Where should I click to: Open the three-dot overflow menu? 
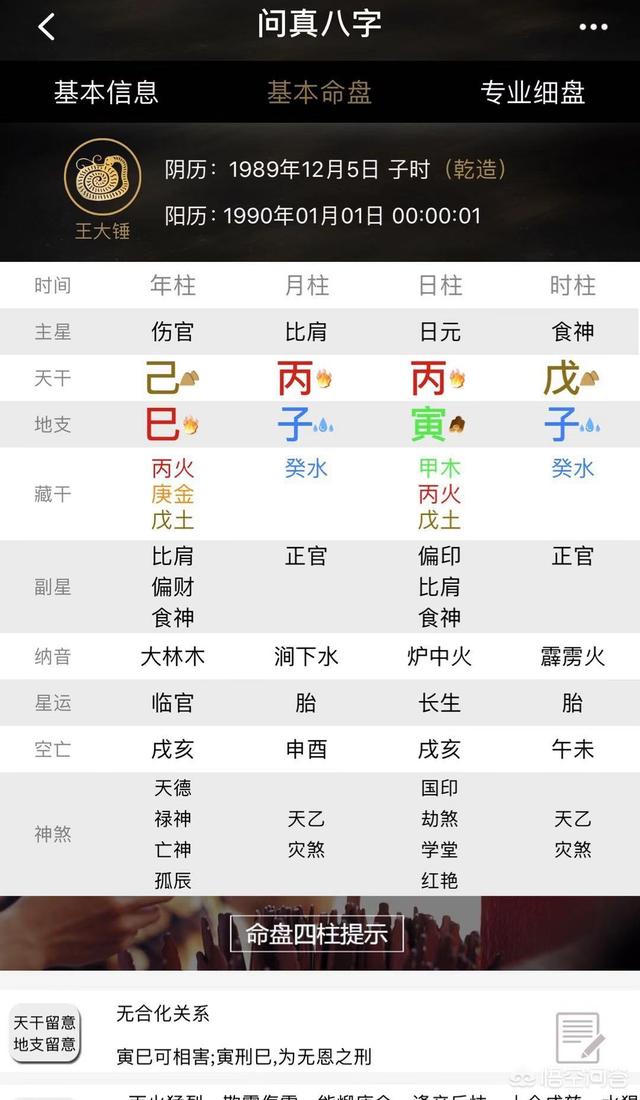click(593, 27)
